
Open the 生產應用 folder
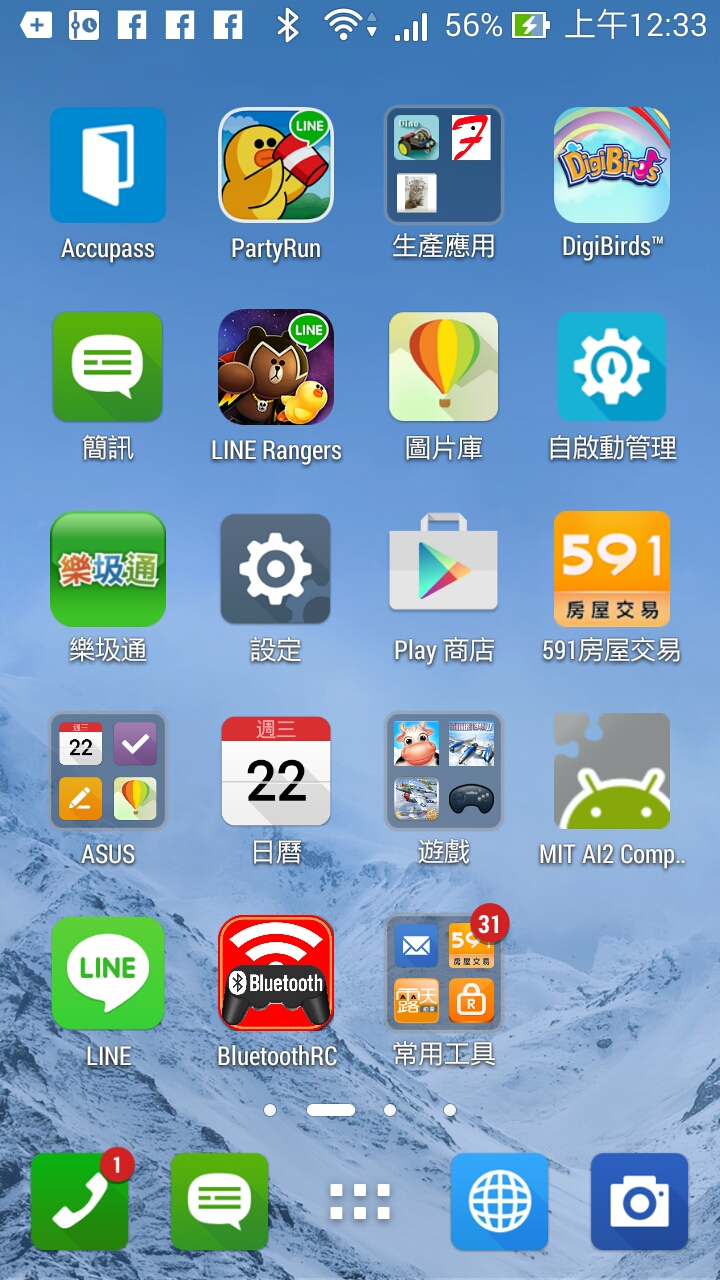click(x=444, y=165)
